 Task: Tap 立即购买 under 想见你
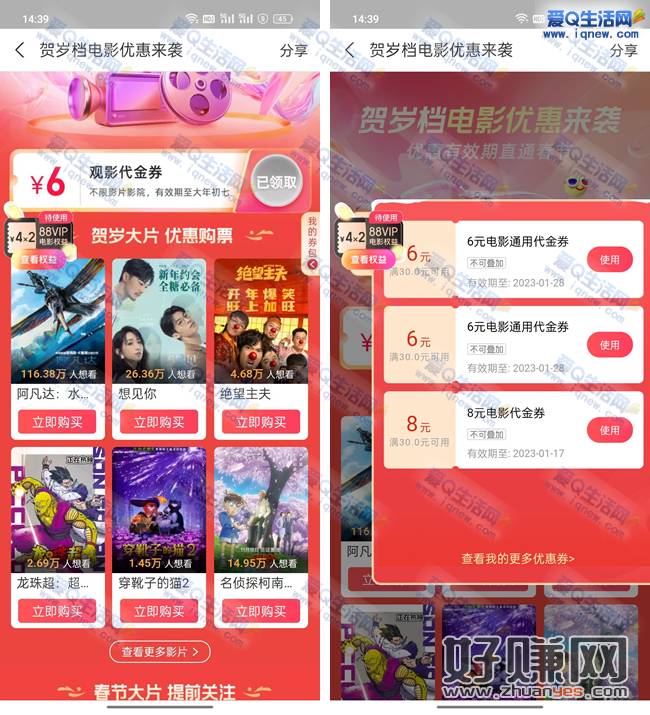[159, 422]
